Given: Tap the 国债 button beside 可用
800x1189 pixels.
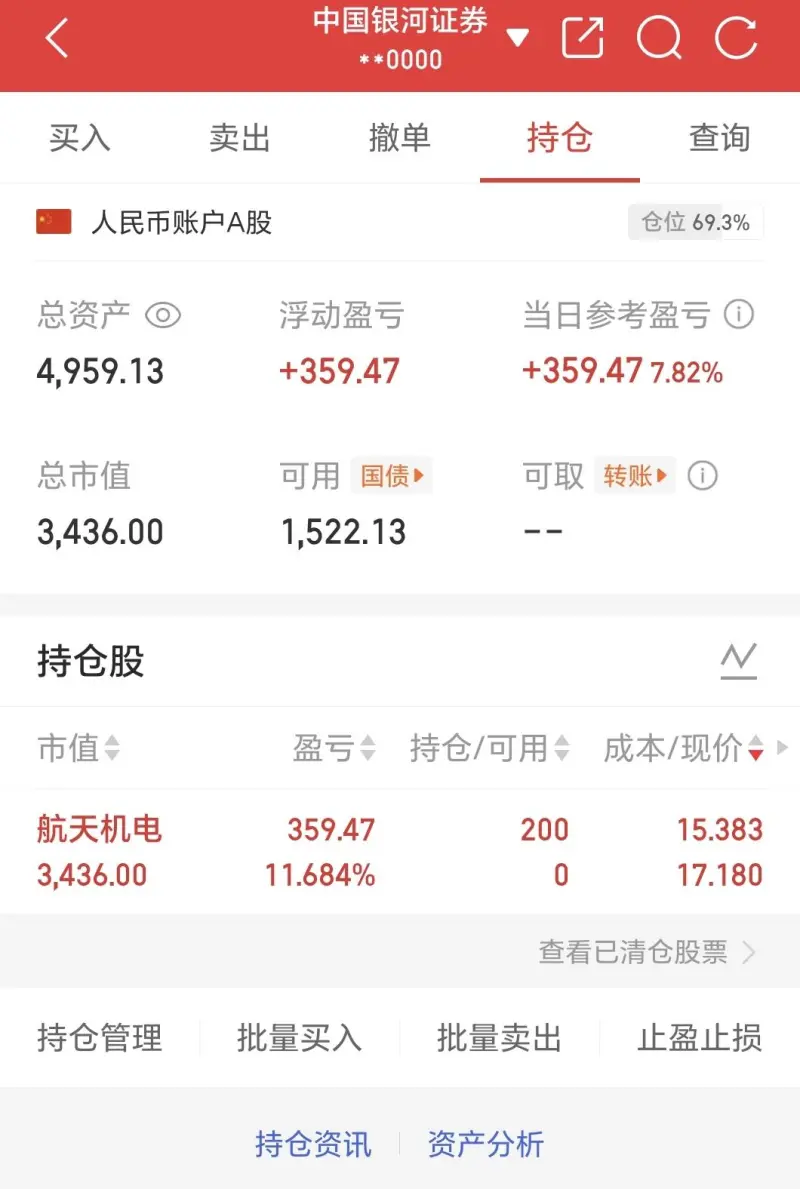Looking at the screenshot, I should point(391,476).
